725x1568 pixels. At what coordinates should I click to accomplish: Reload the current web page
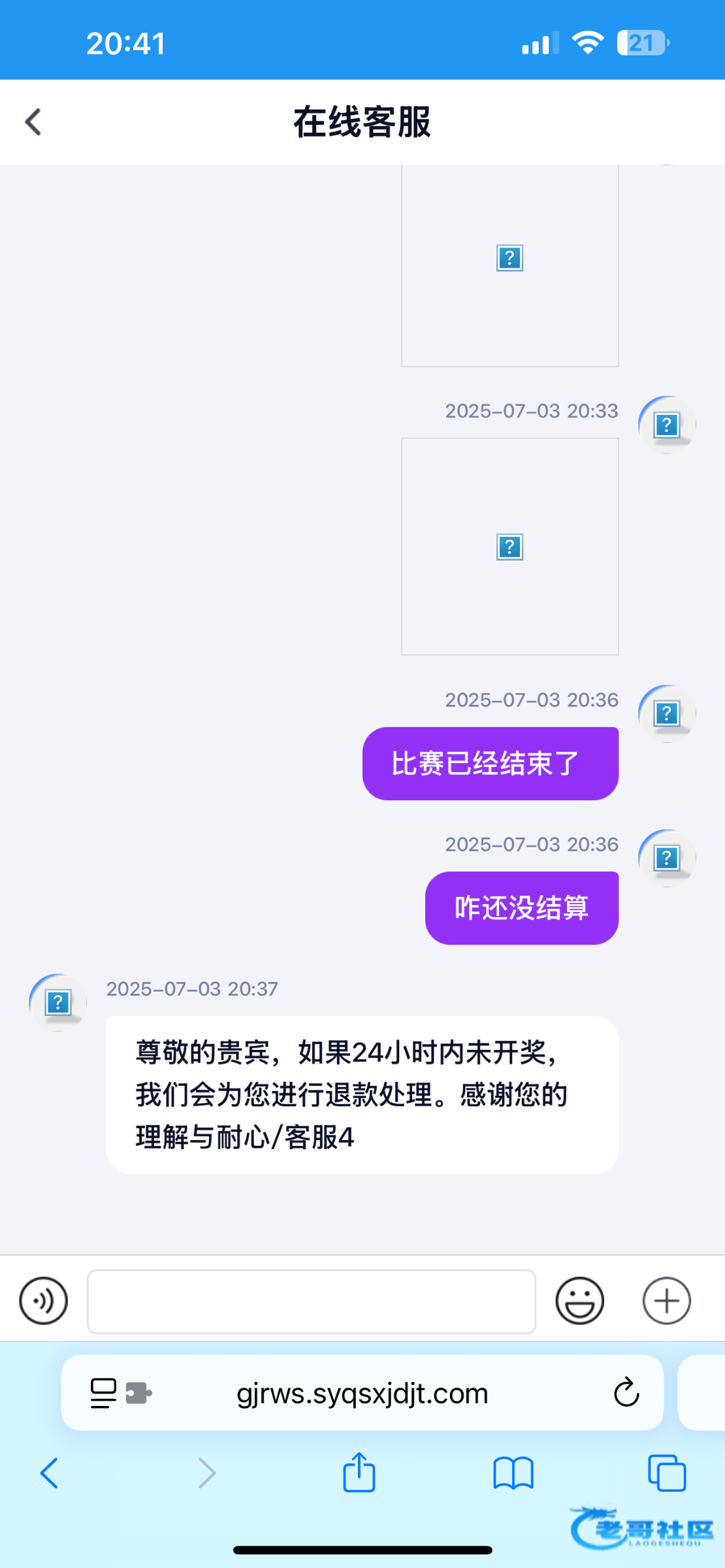coord(626,1393)
